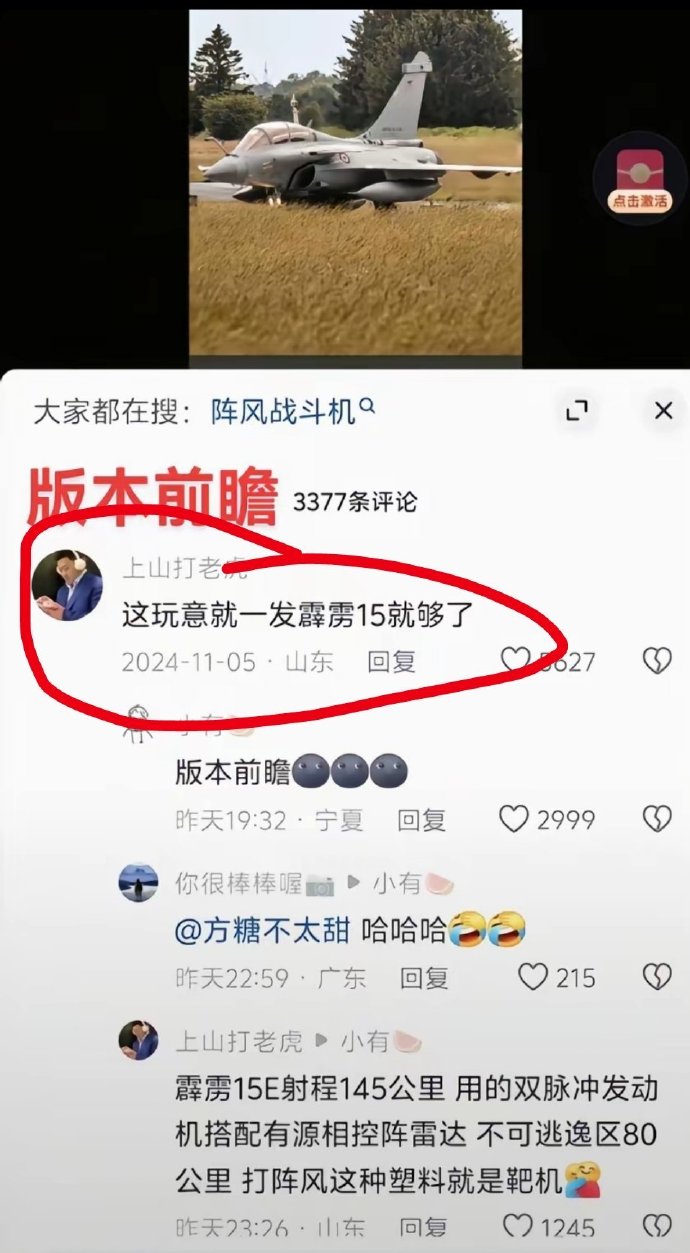Expand the comments panel to full screen

tap(577, 411)
